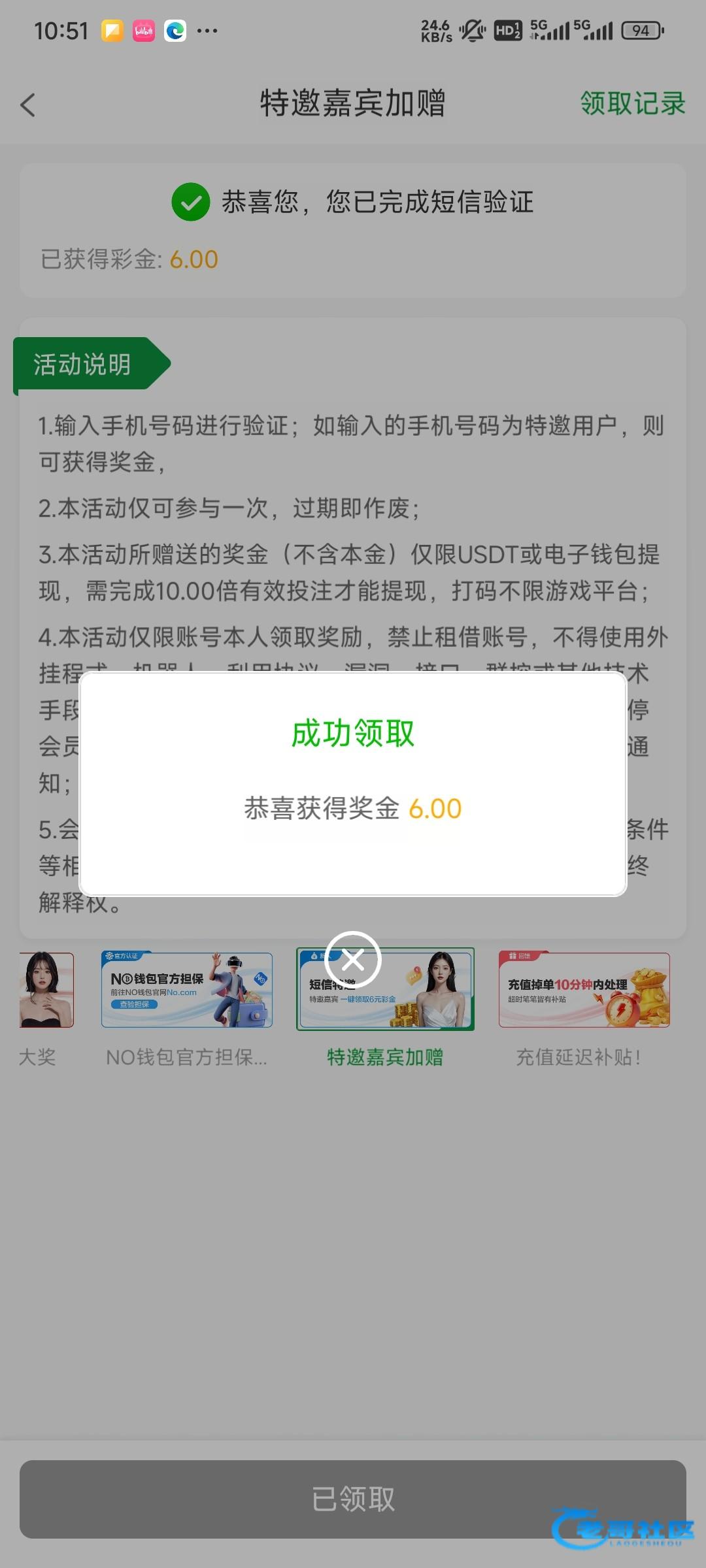Tap the 已领取 button
This screenshot has width=706, height=1568.
point(353,1499)
